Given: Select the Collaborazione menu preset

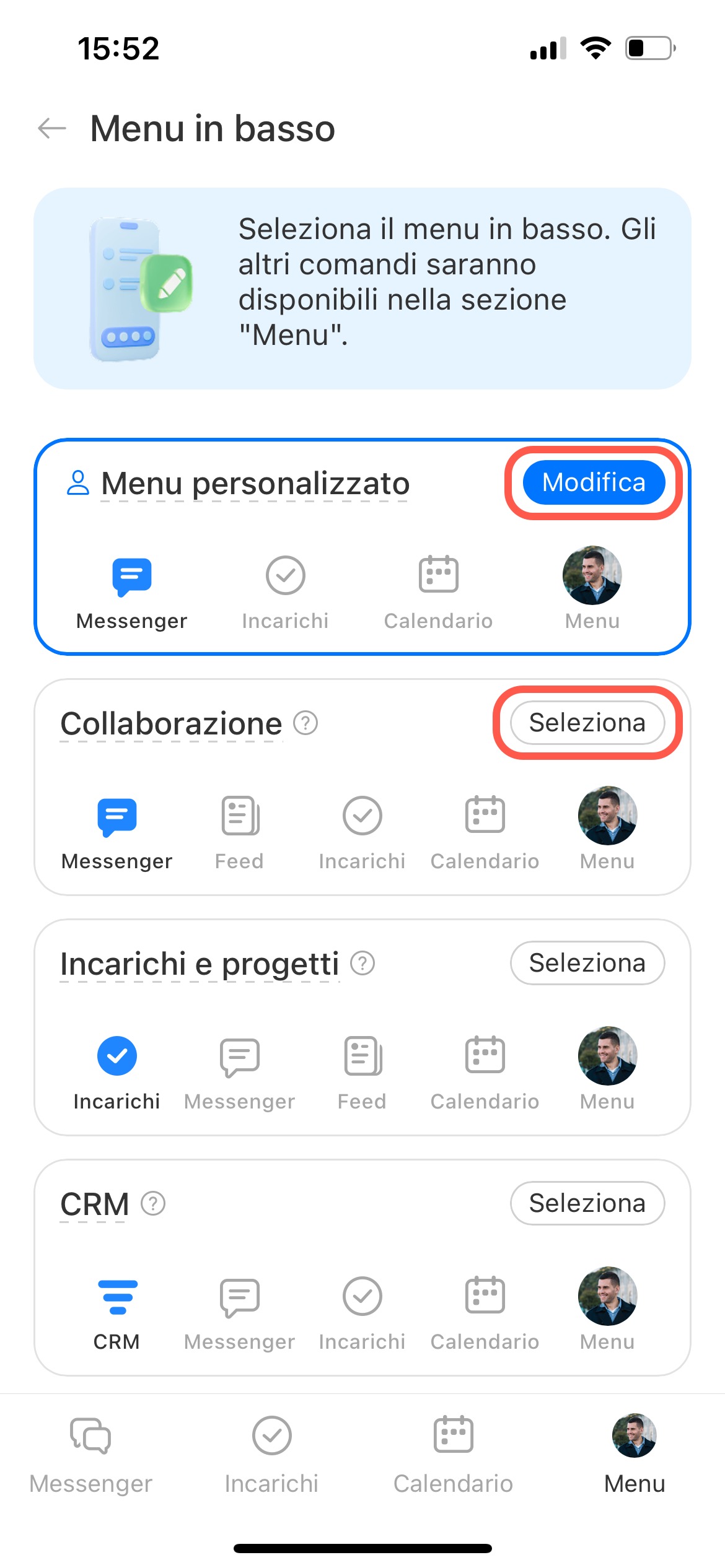Looking at the screenshot, I should click(587, 723).
